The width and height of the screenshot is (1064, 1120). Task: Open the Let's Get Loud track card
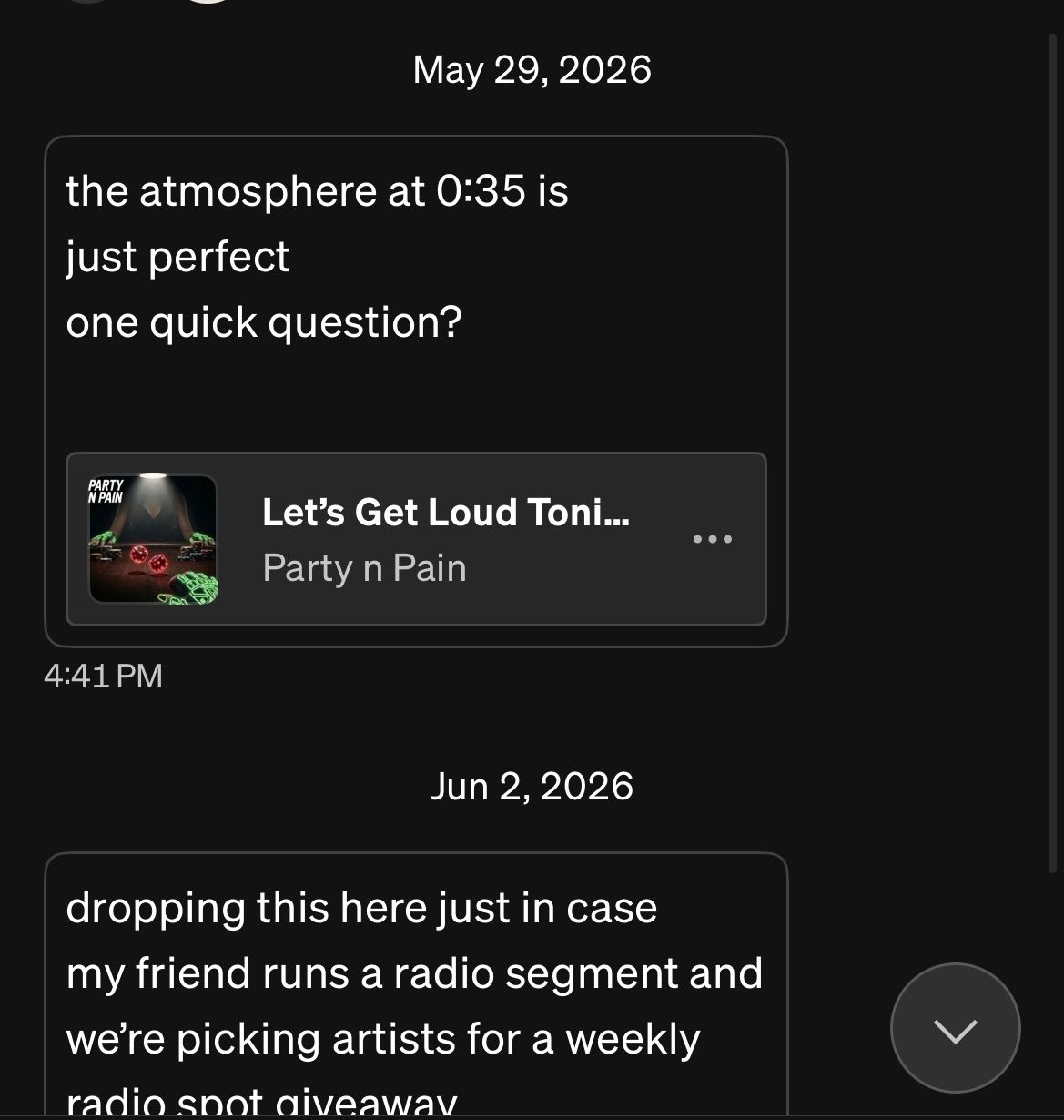pyautogui.click(x=416, y=539)
